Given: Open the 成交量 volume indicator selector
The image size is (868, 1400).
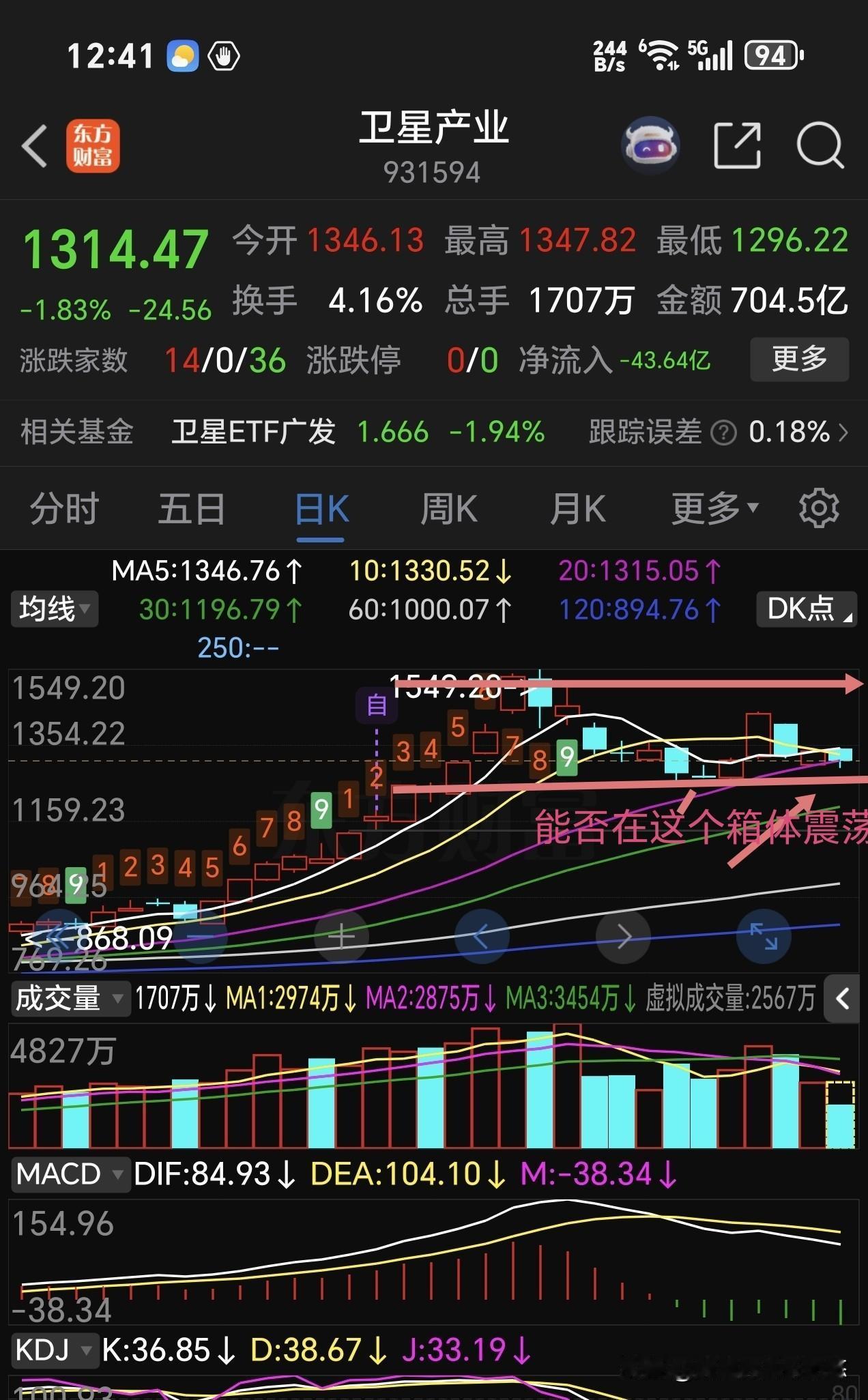Looking at the screenshot, I should (x=70, y=998).
